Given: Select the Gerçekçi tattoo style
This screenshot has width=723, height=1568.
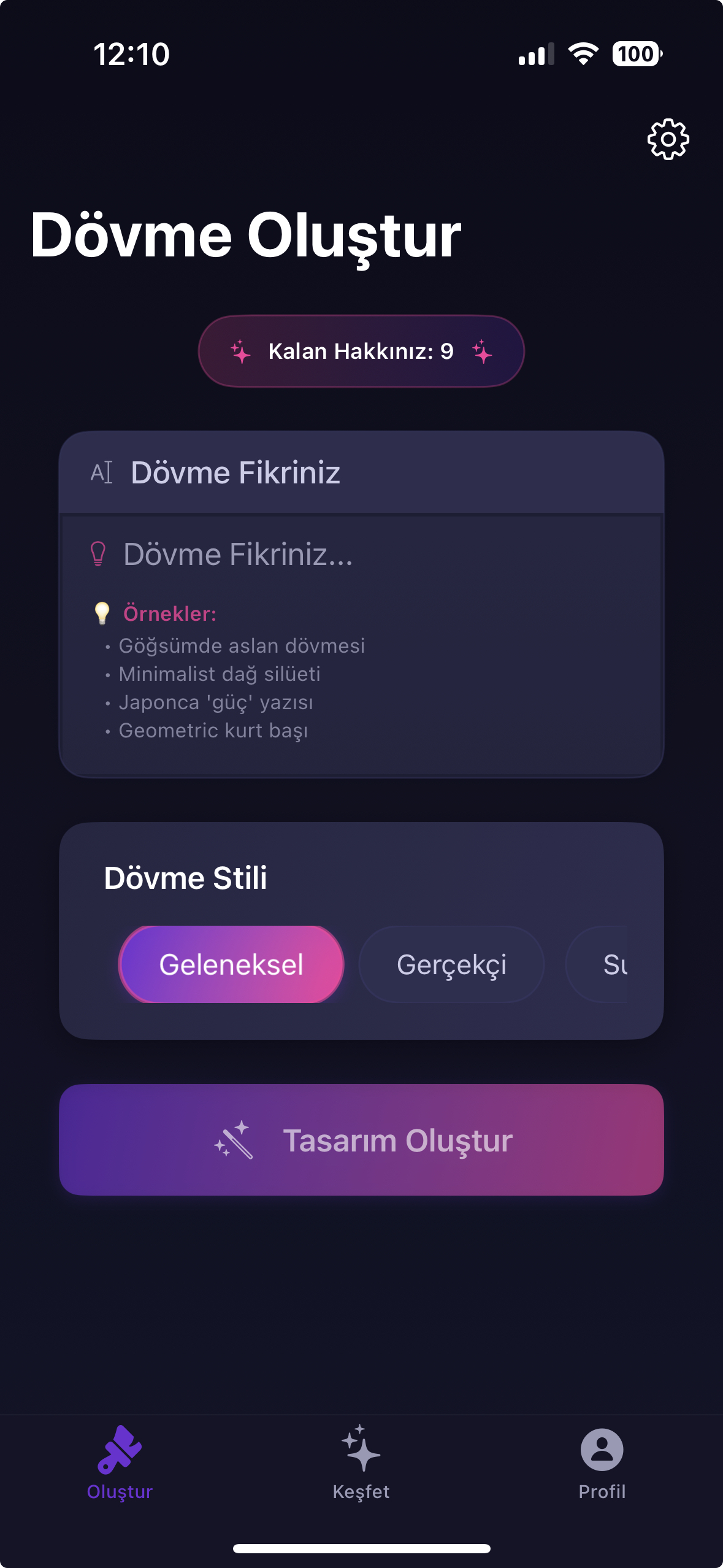Looking at the screenshot, I should 451,963.
